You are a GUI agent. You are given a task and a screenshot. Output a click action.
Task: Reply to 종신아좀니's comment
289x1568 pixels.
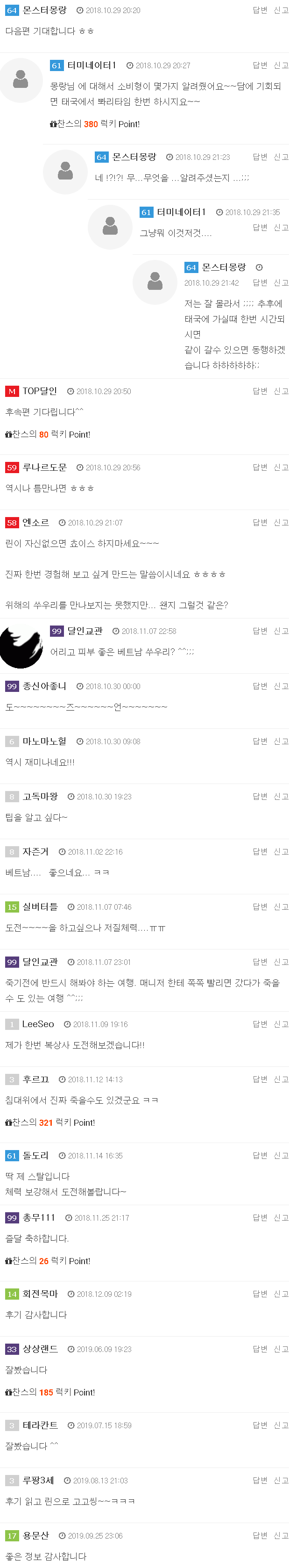260,686
